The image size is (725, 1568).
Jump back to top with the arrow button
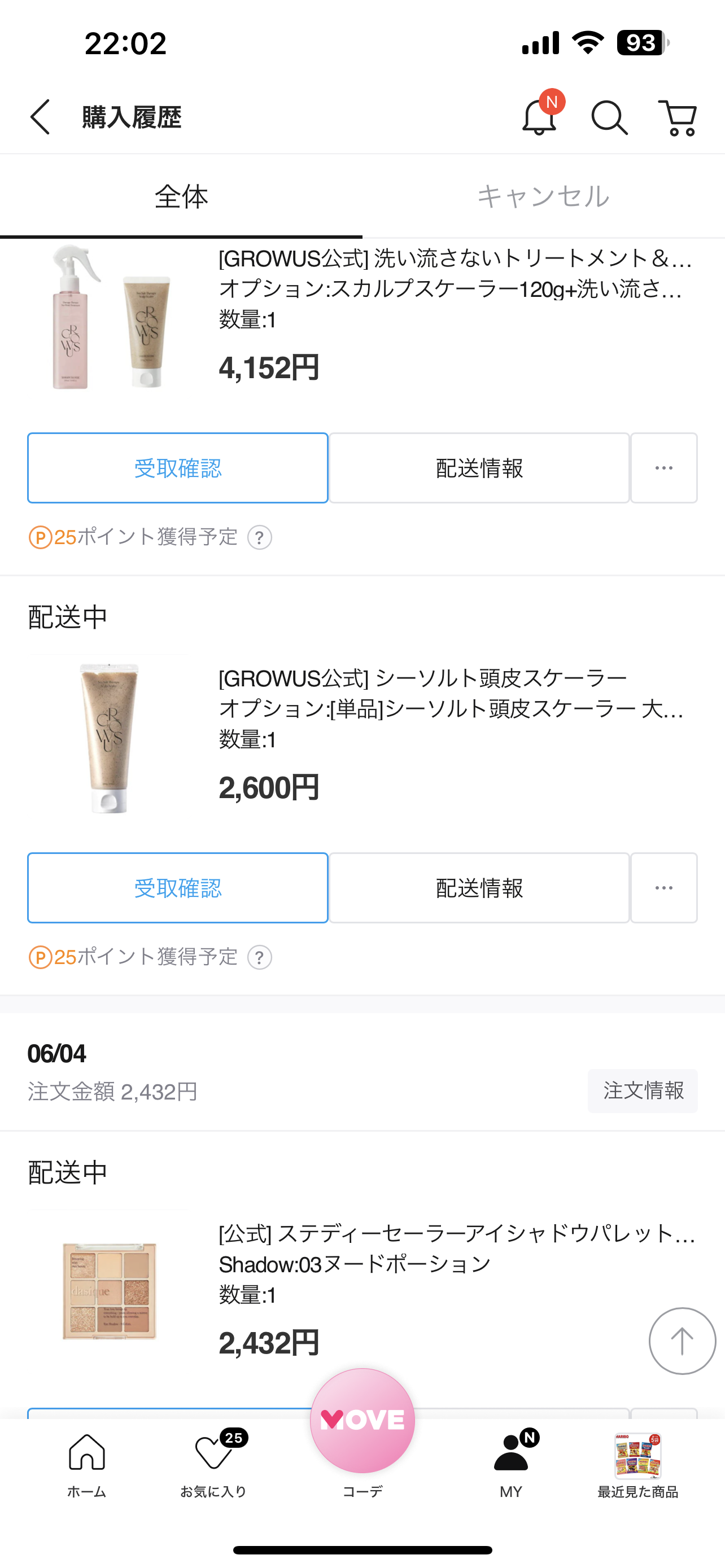click(x=682, y=1341)
